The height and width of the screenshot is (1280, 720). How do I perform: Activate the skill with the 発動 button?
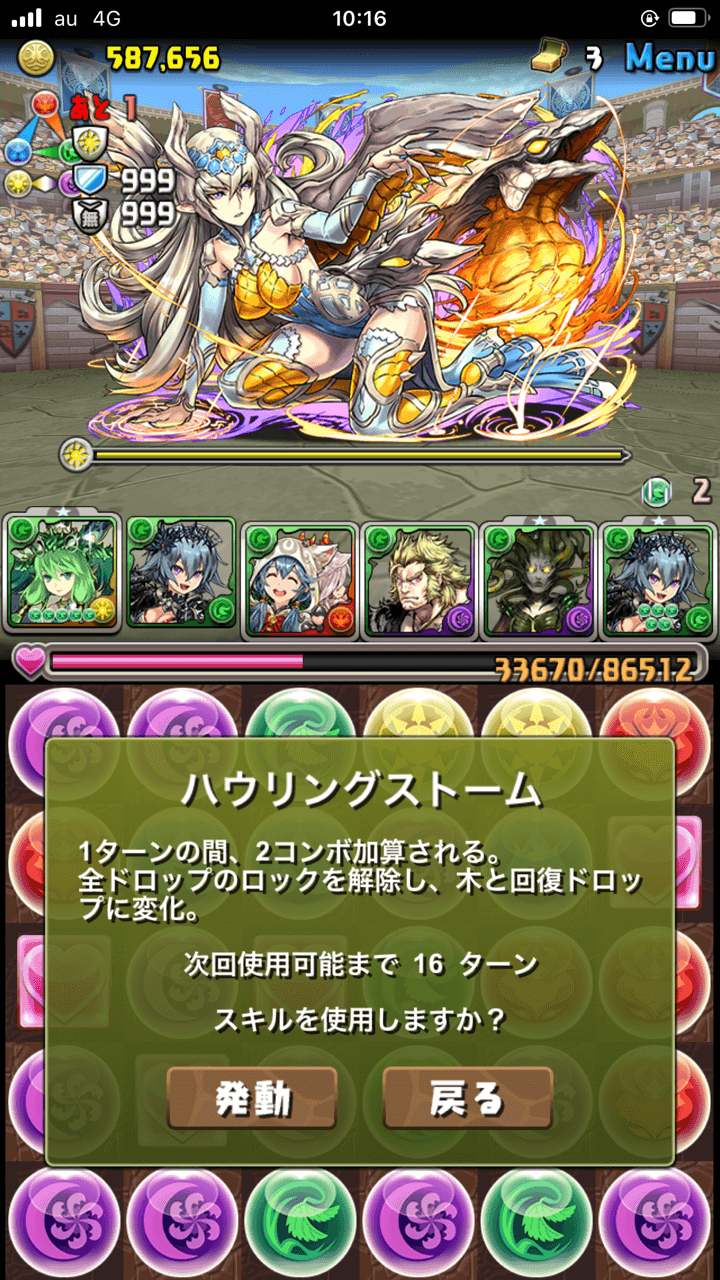coord(252,1098)
